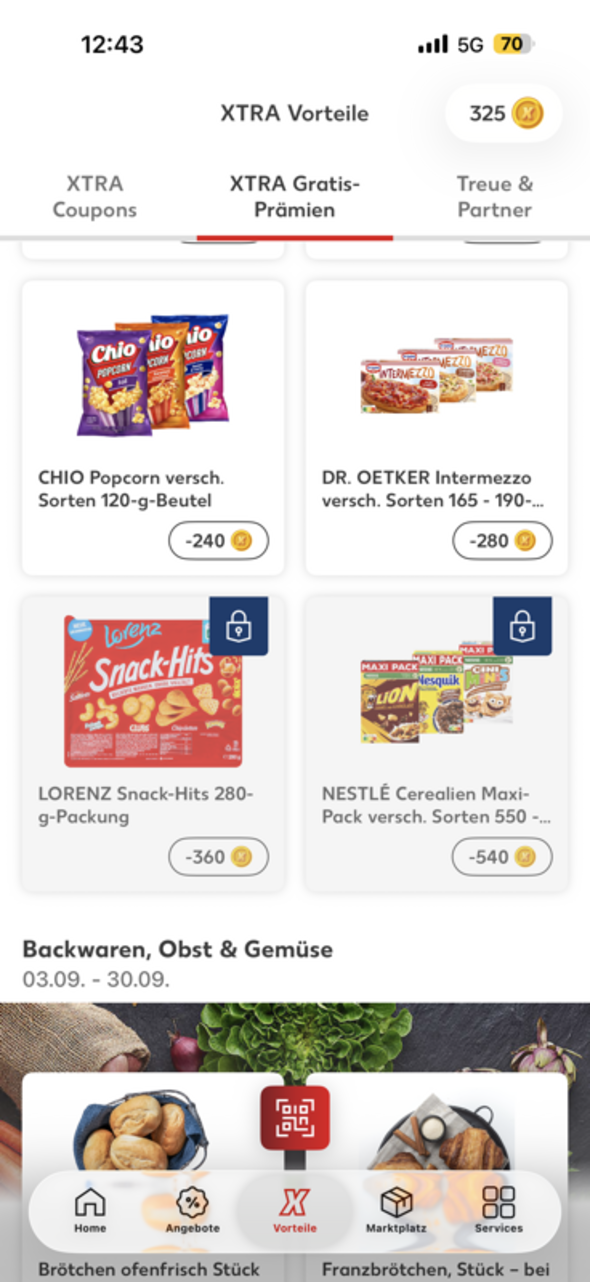Redeem CHIO Popcorn for 240 points
This screenshot has width=590, height=1282.
pyautogui.click(x=218, y=541)
